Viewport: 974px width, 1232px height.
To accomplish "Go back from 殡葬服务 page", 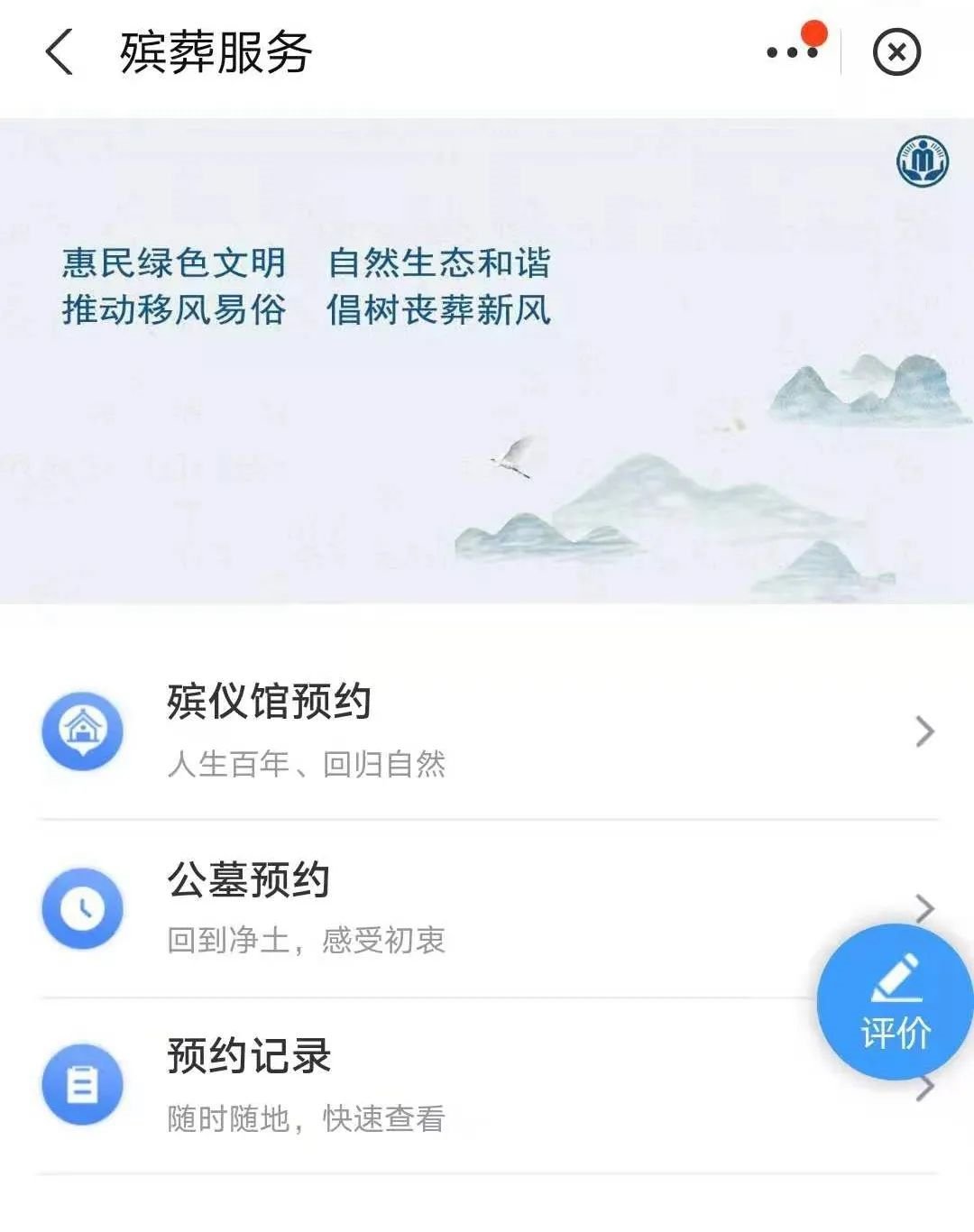I will click(x=60, y=51).
